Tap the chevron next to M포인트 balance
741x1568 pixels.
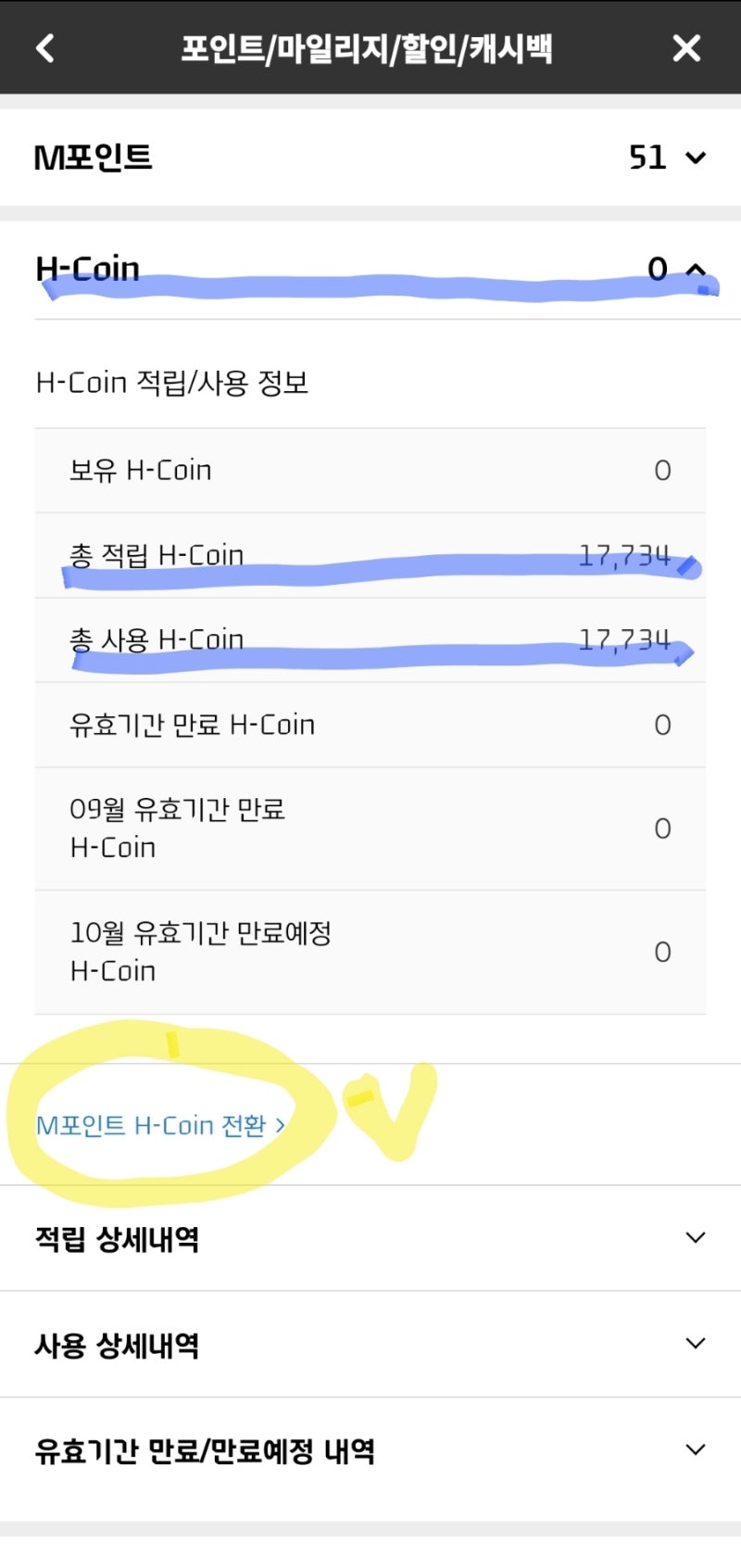click(695, 159)
